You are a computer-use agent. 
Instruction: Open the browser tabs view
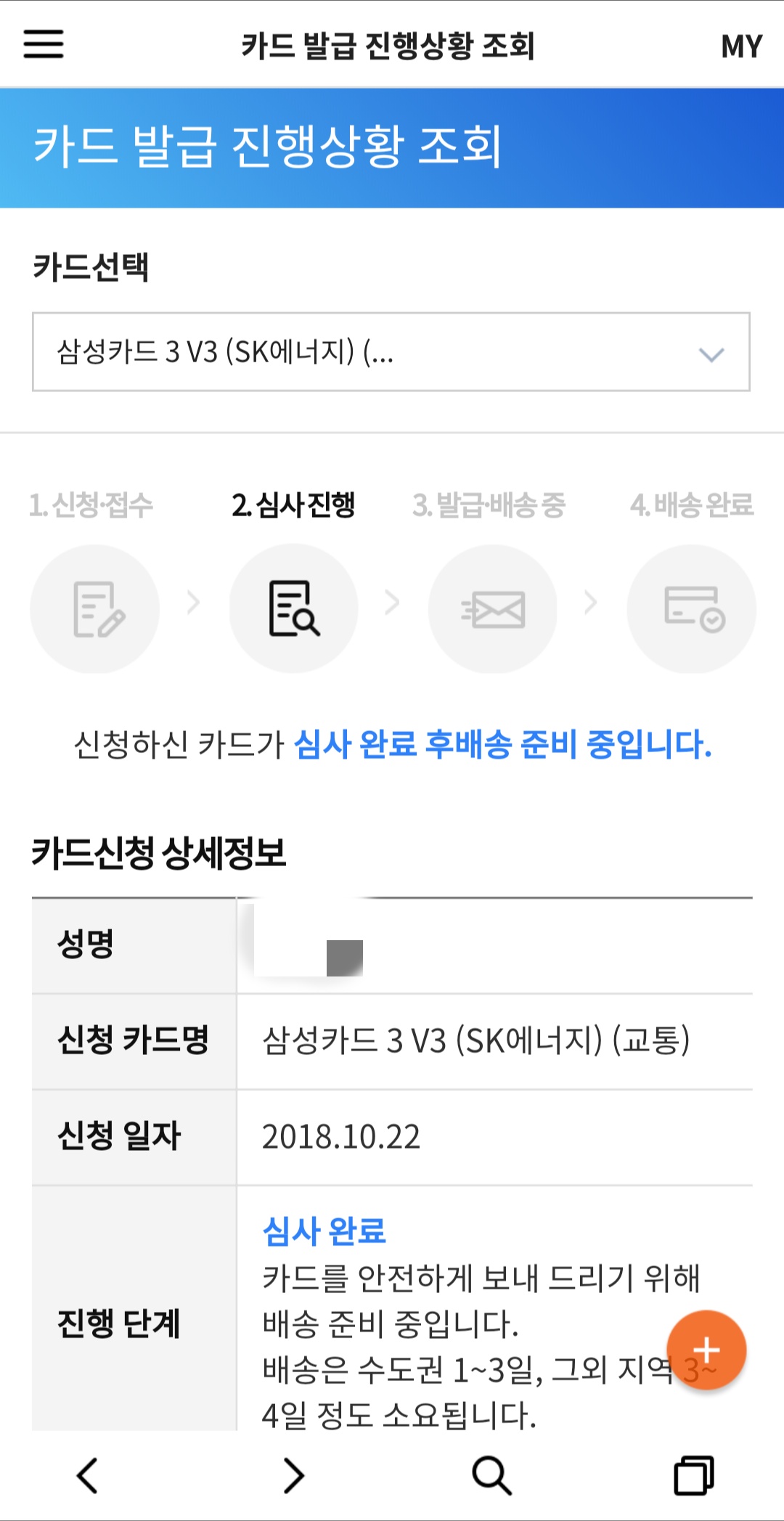(694, 1475)
